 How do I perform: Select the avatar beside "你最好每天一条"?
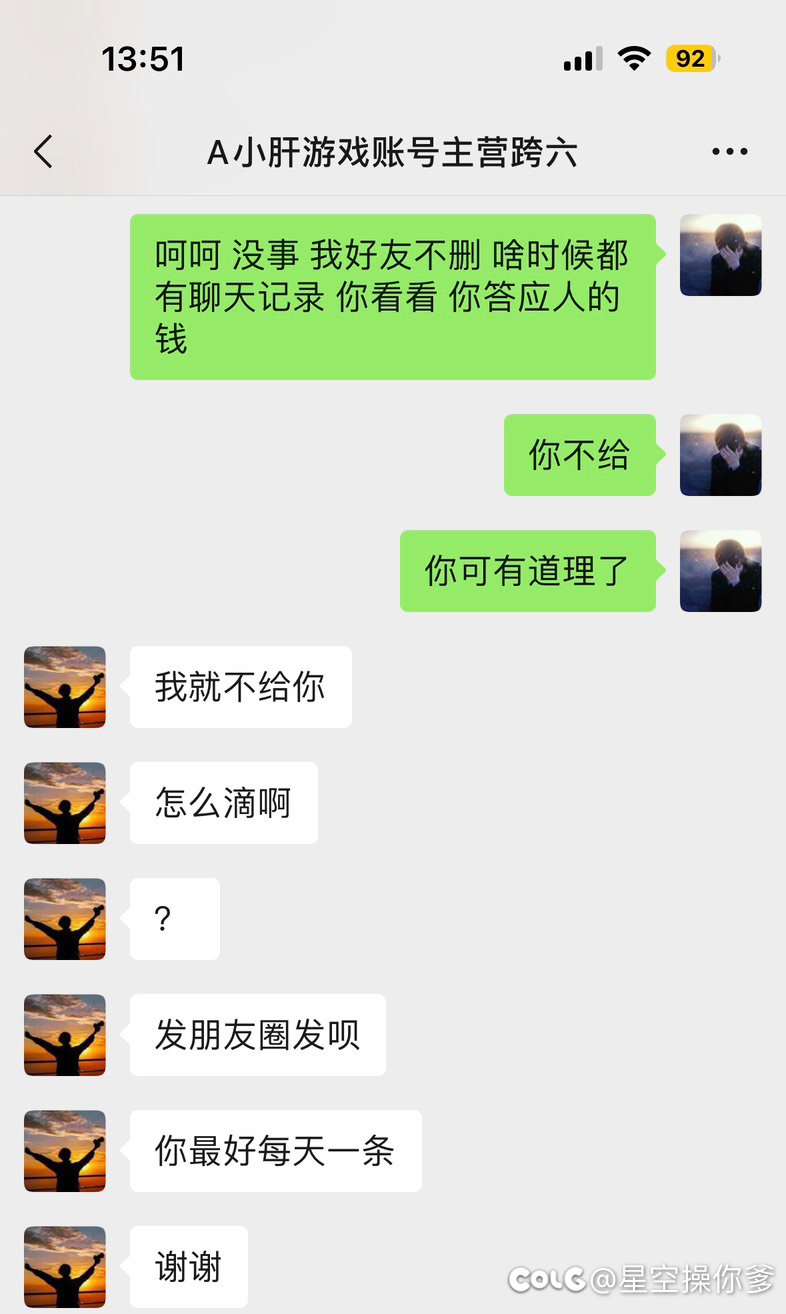[x=65, y=1151]
